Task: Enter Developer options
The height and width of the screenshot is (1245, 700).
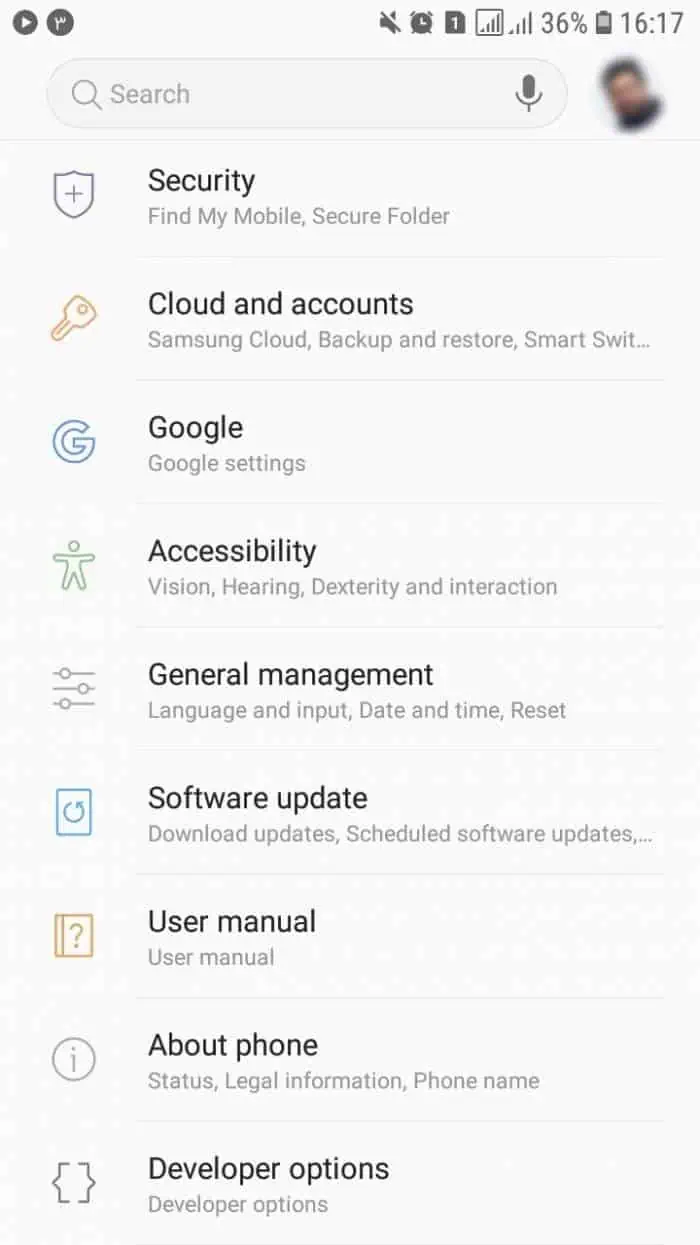Action: [x=350, y=1184]
